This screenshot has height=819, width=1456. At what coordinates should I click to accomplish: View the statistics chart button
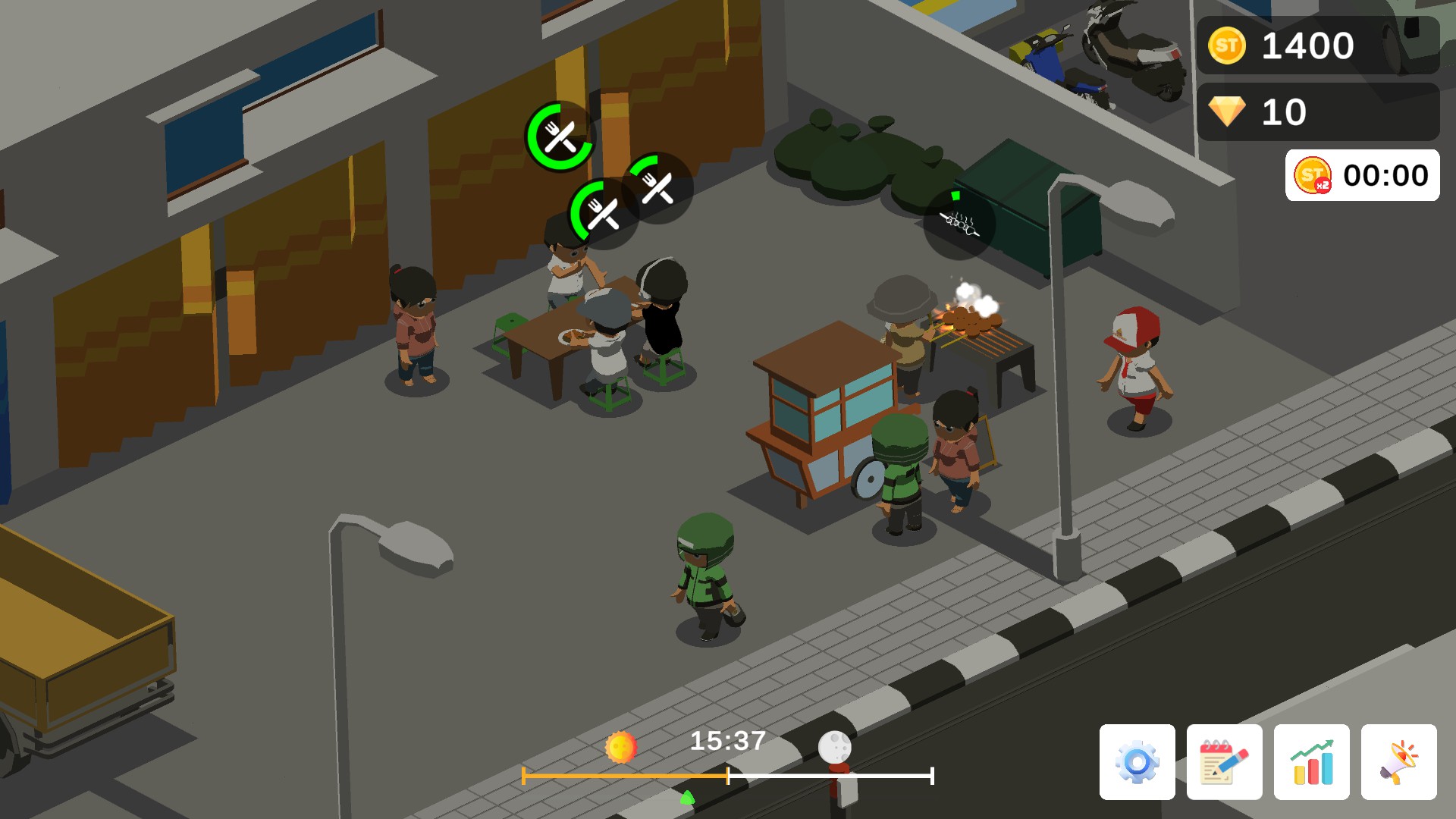[1311, 762]
